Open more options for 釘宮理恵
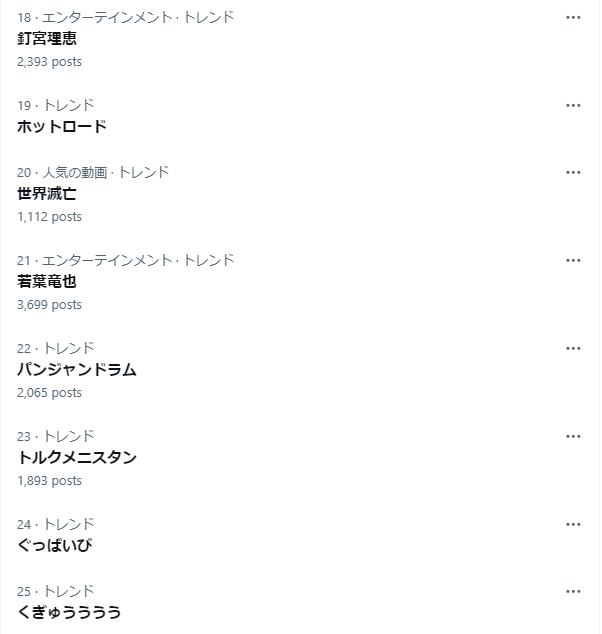The image size is (602, 634). click(x=573, y=17)
